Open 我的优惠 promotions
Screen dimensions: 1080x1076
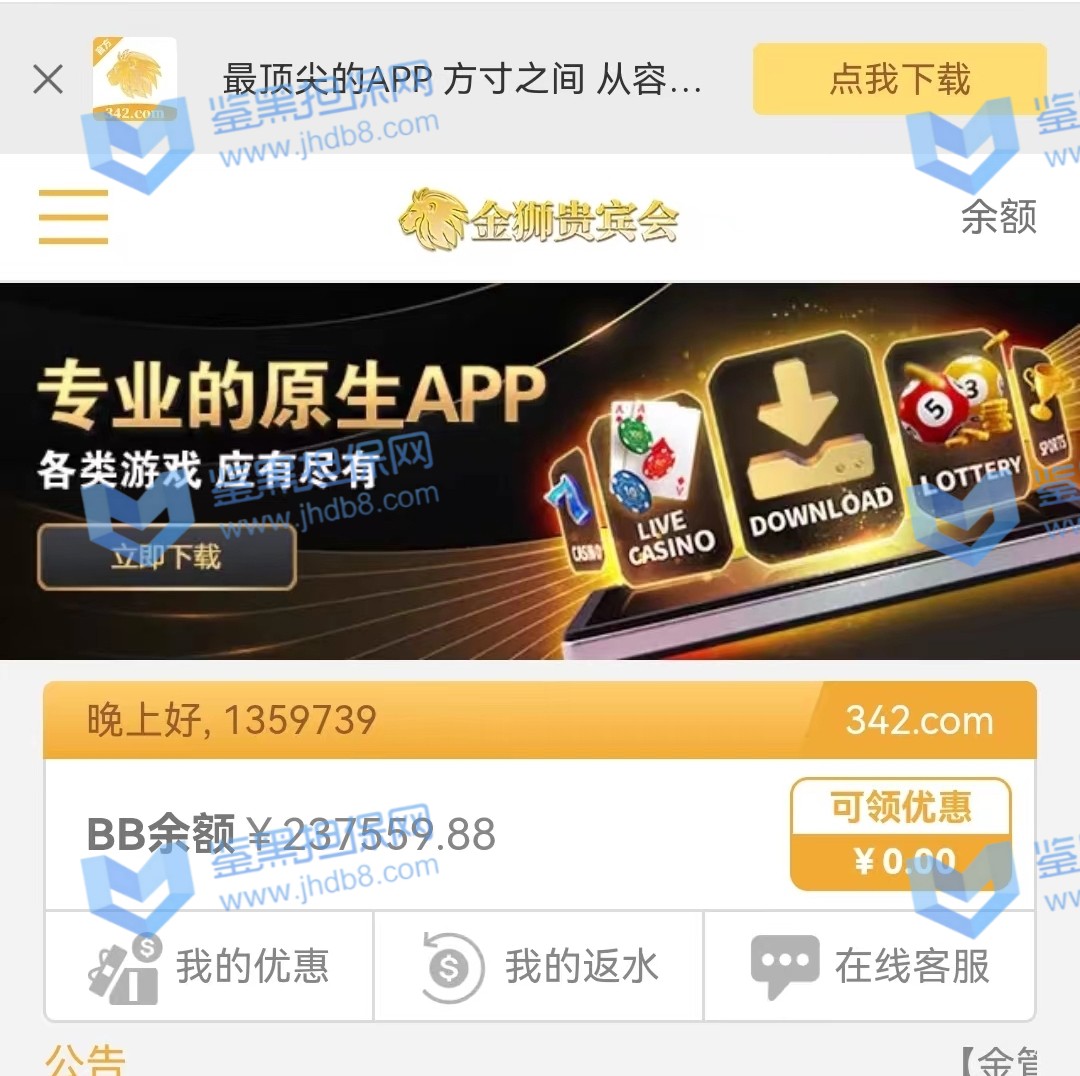209,966
